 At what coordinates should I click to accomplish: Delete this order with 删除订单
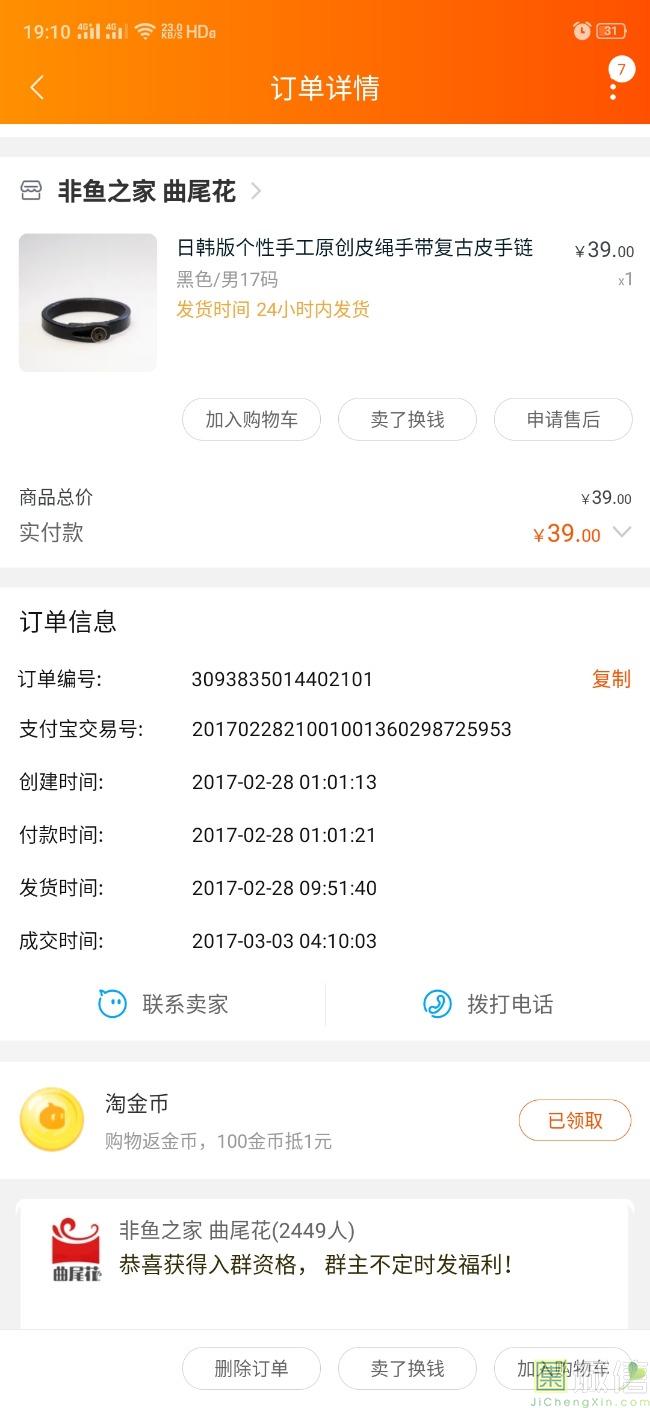(x=251, y=1369)
